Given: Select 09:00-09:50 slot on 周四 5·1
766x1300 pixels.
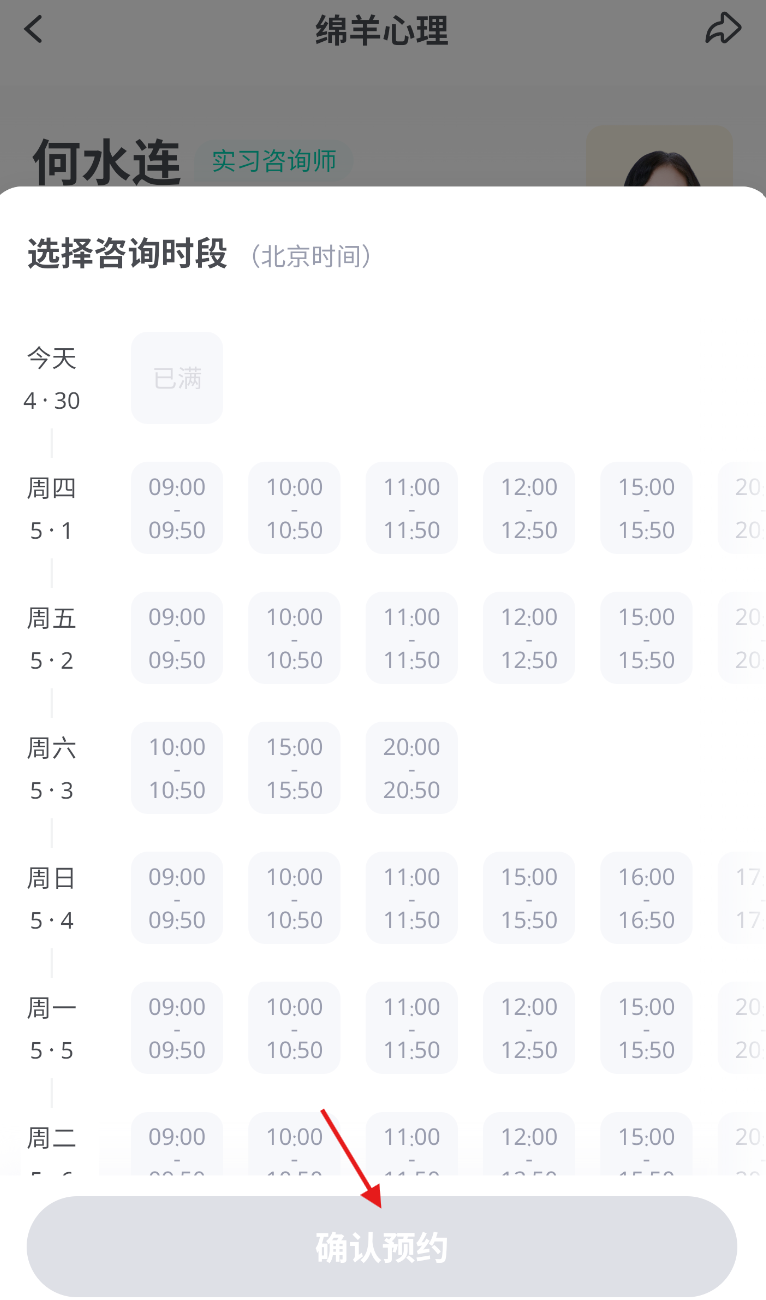Looking at the screenshot, I should [177, 508].
